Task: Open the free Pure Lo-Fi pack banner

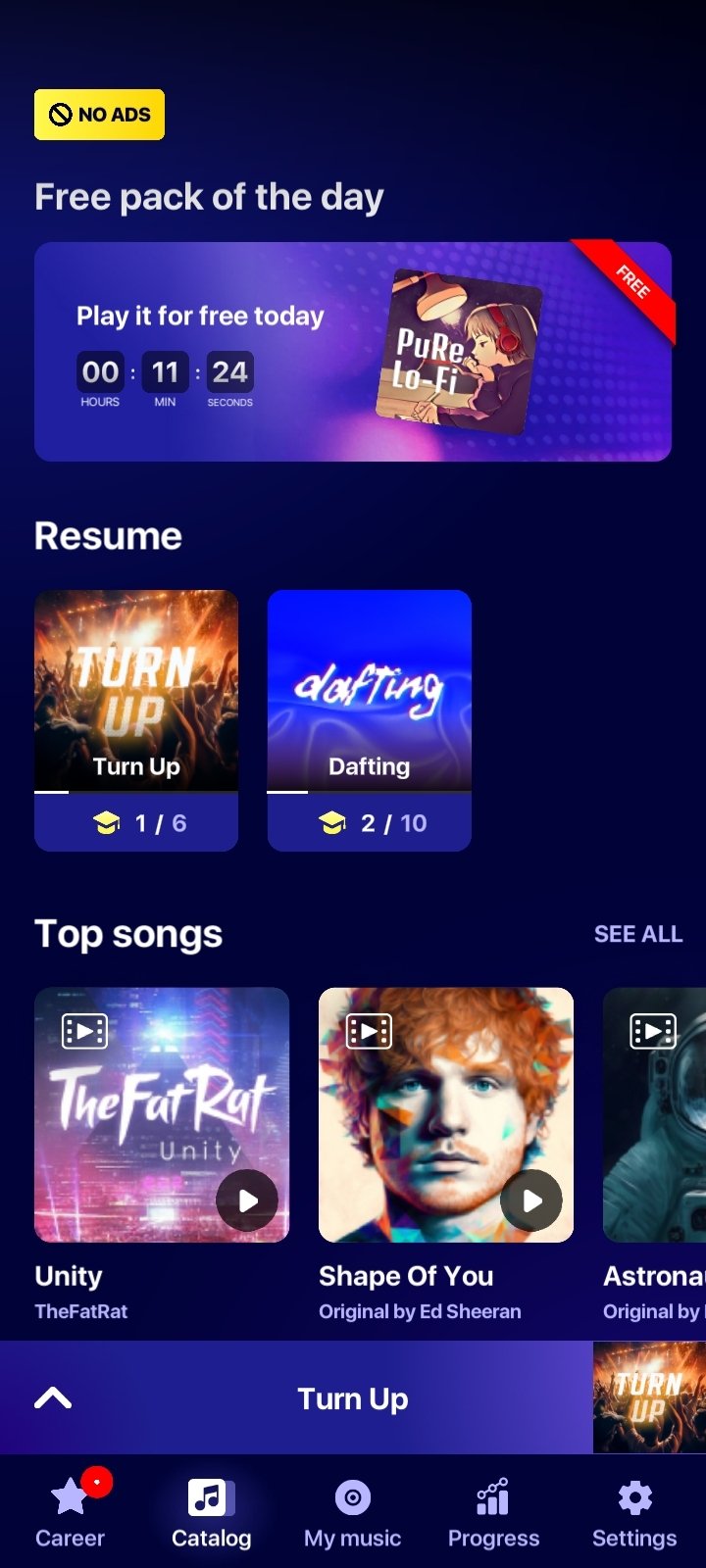Action: (x=353, y=352)
